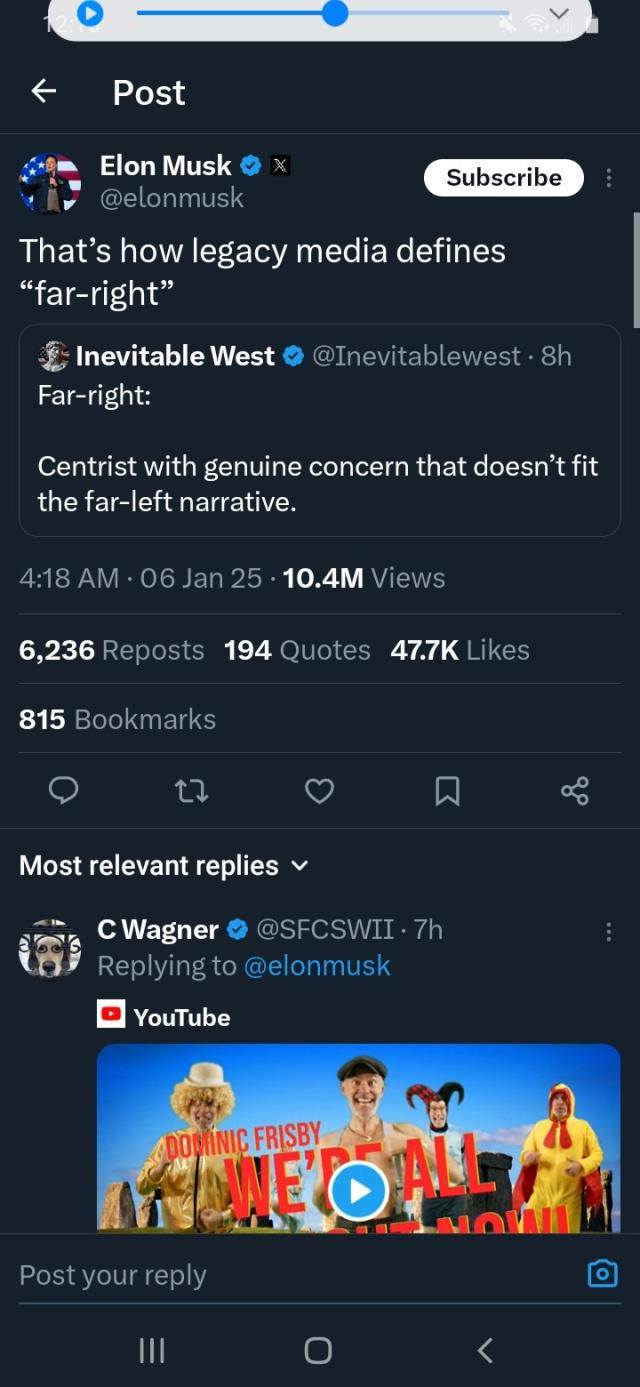Open the system recent apps button
Screen dimensions: 640x1387
pyautogui.click(x=151, y=1351)
